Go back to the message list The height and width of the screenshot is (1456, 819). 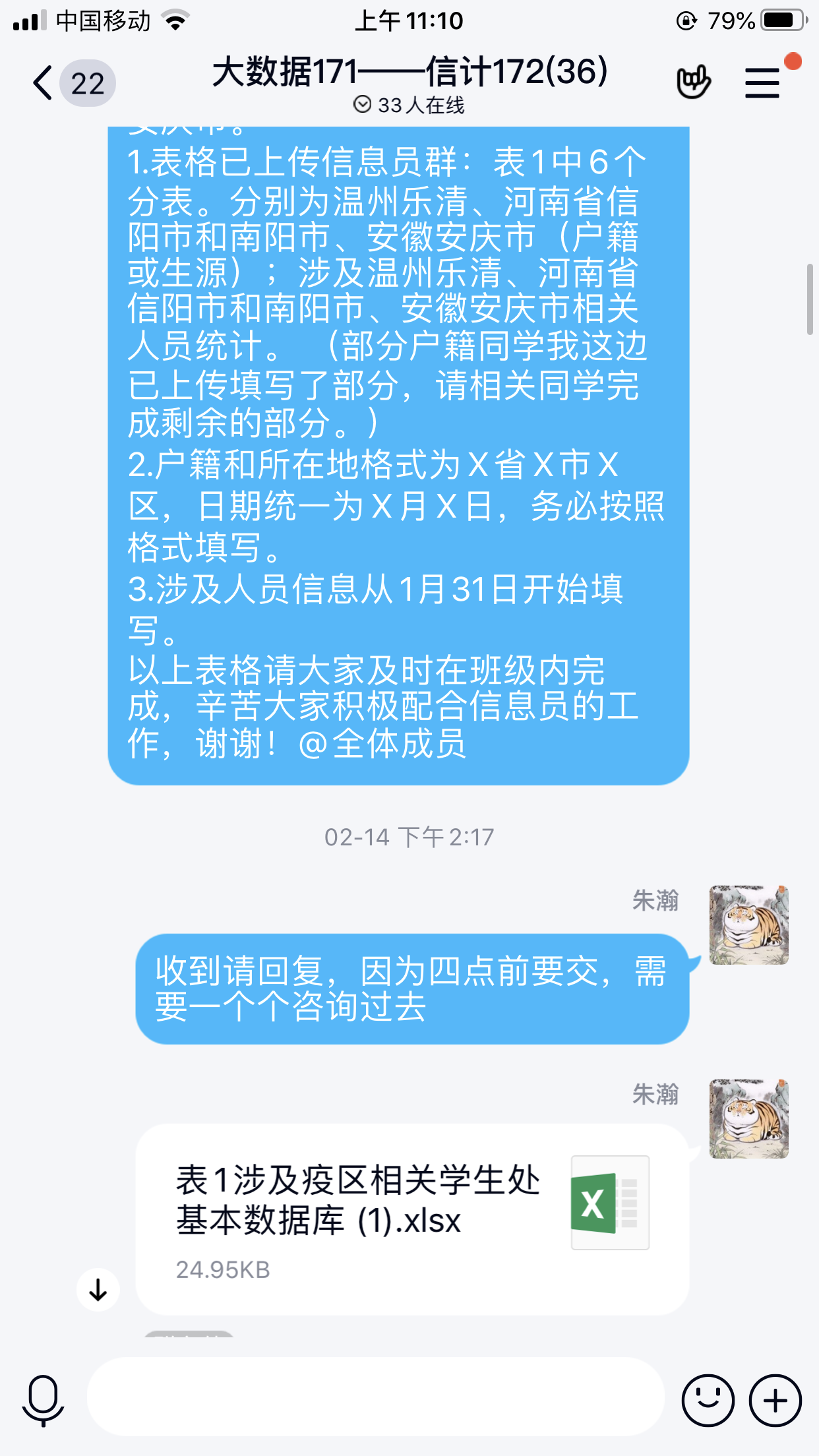click(44, 83)
